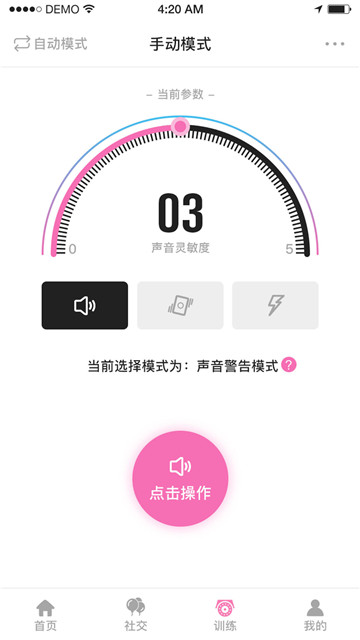360x640 pixels.
Task: Open the 训练 training tab
Action: (x=225, y=615)
